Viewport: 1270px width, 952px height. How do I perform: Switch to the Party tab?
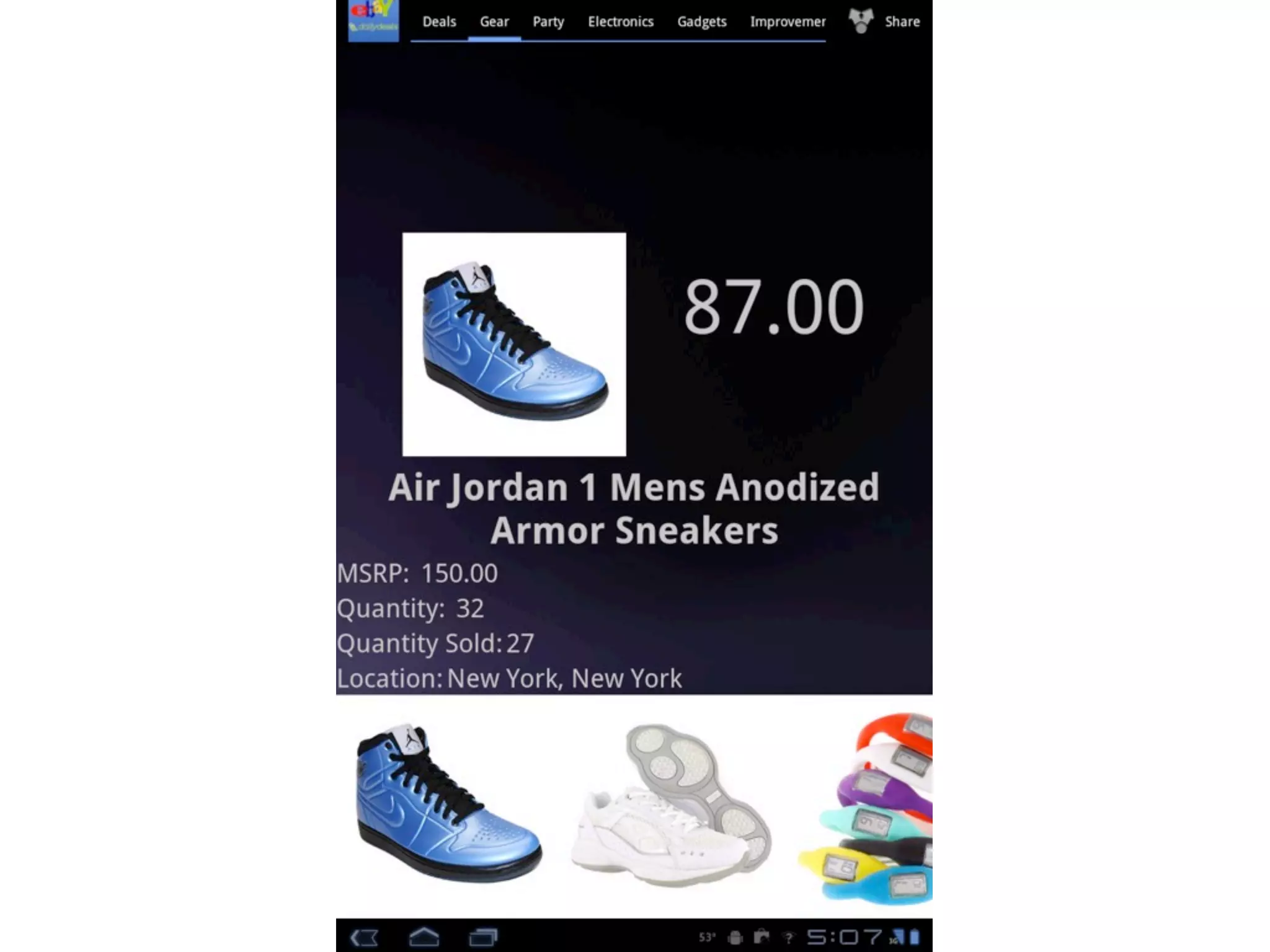[548, 22]
